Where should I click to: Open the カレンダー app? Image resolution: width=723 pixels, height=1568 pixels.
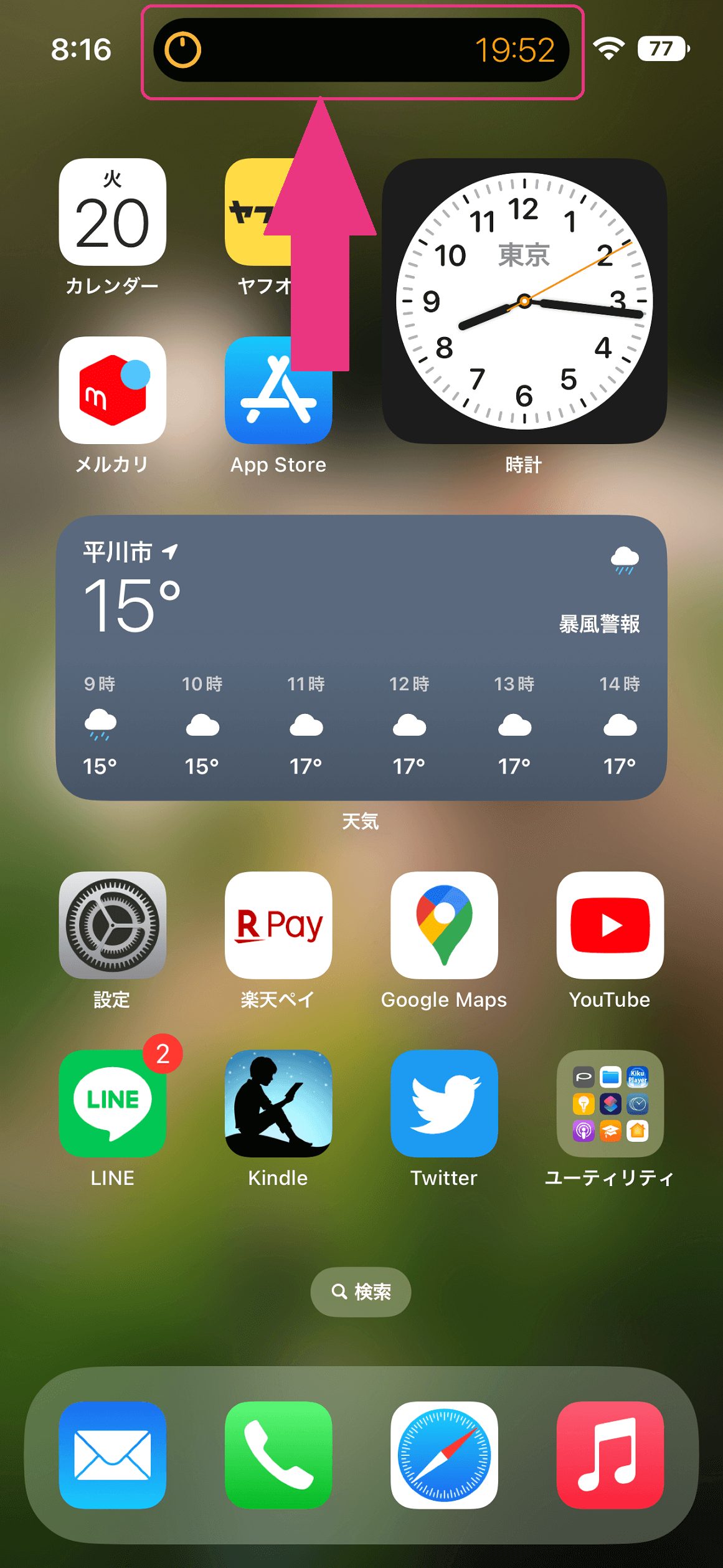coord(112,213)
